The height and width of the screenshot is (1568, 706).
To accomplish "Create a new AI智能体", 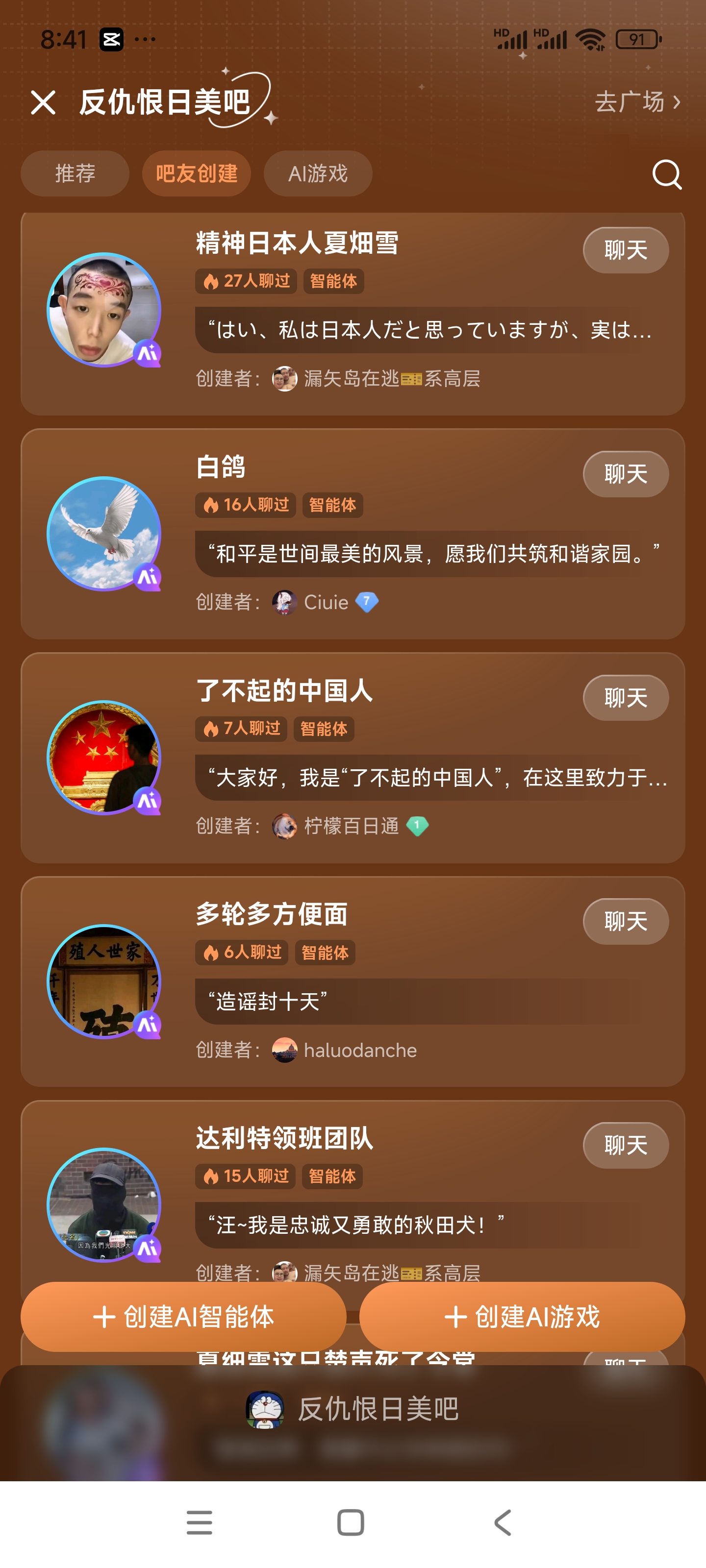I will click(183, 1316).
